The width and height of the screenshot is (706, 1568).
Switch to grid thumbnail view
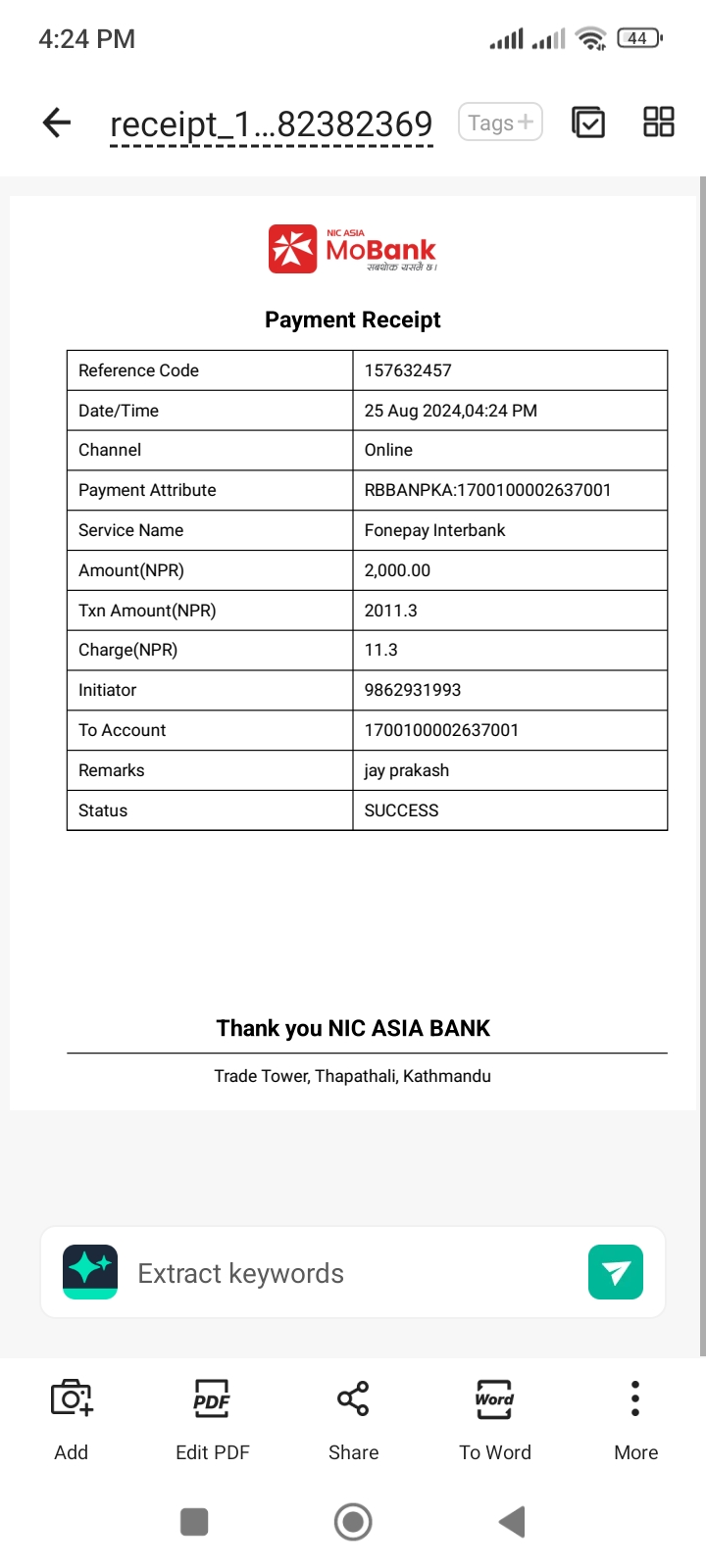coord(659,122)
